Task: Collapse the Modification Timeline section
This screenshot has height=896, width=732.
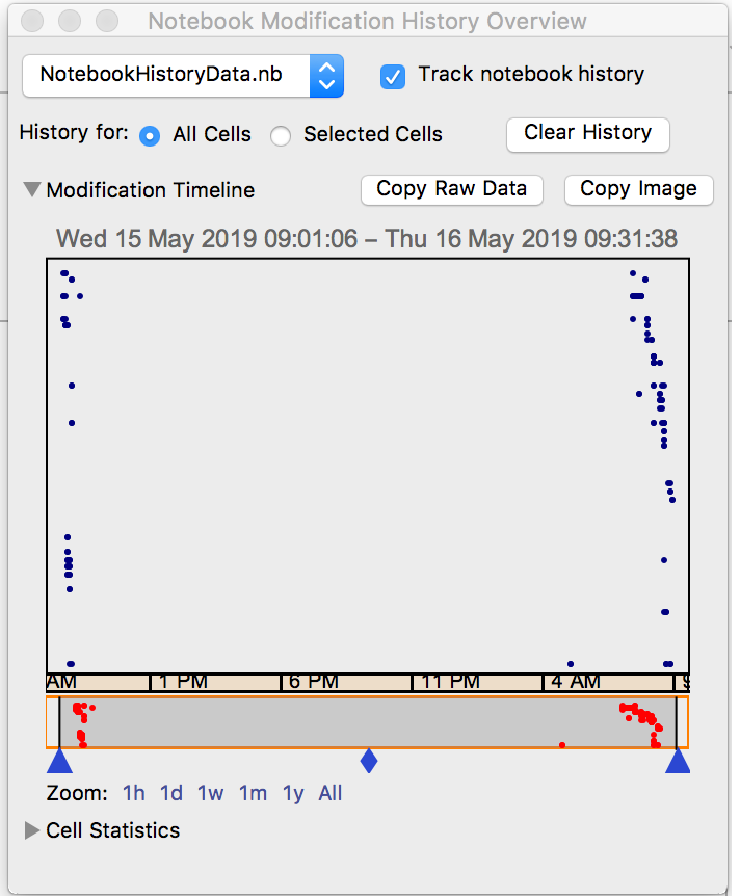Action: pyautogui.click(x=32, y=190)
